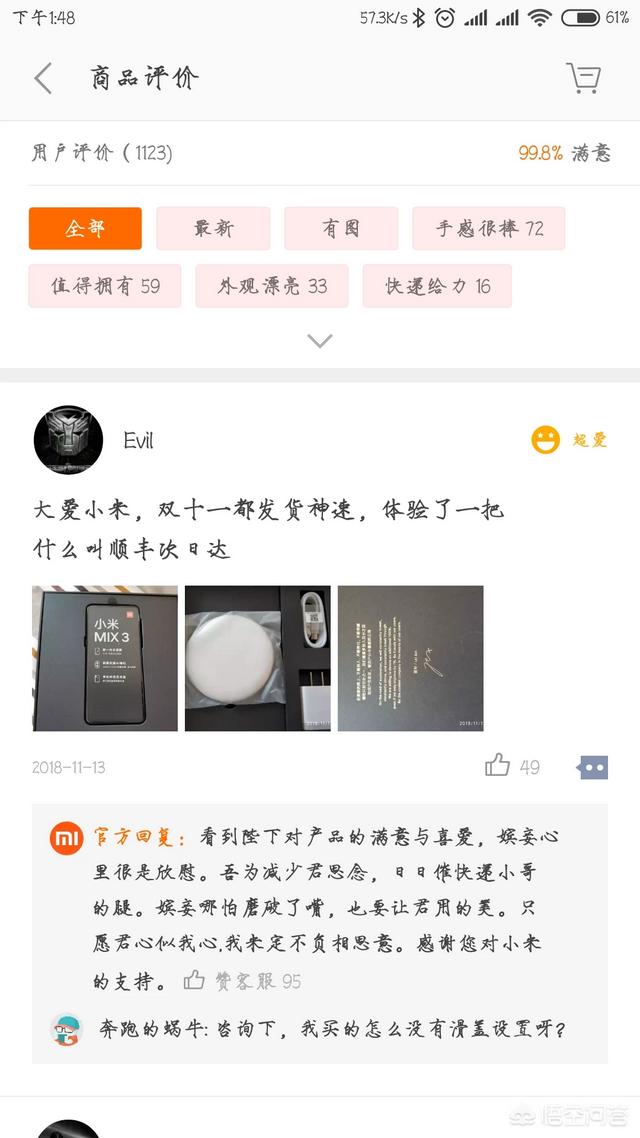The image size is (640, 1138).
Task: Filter by 快递给力 16 tag
Action: (x=438, y=286)
